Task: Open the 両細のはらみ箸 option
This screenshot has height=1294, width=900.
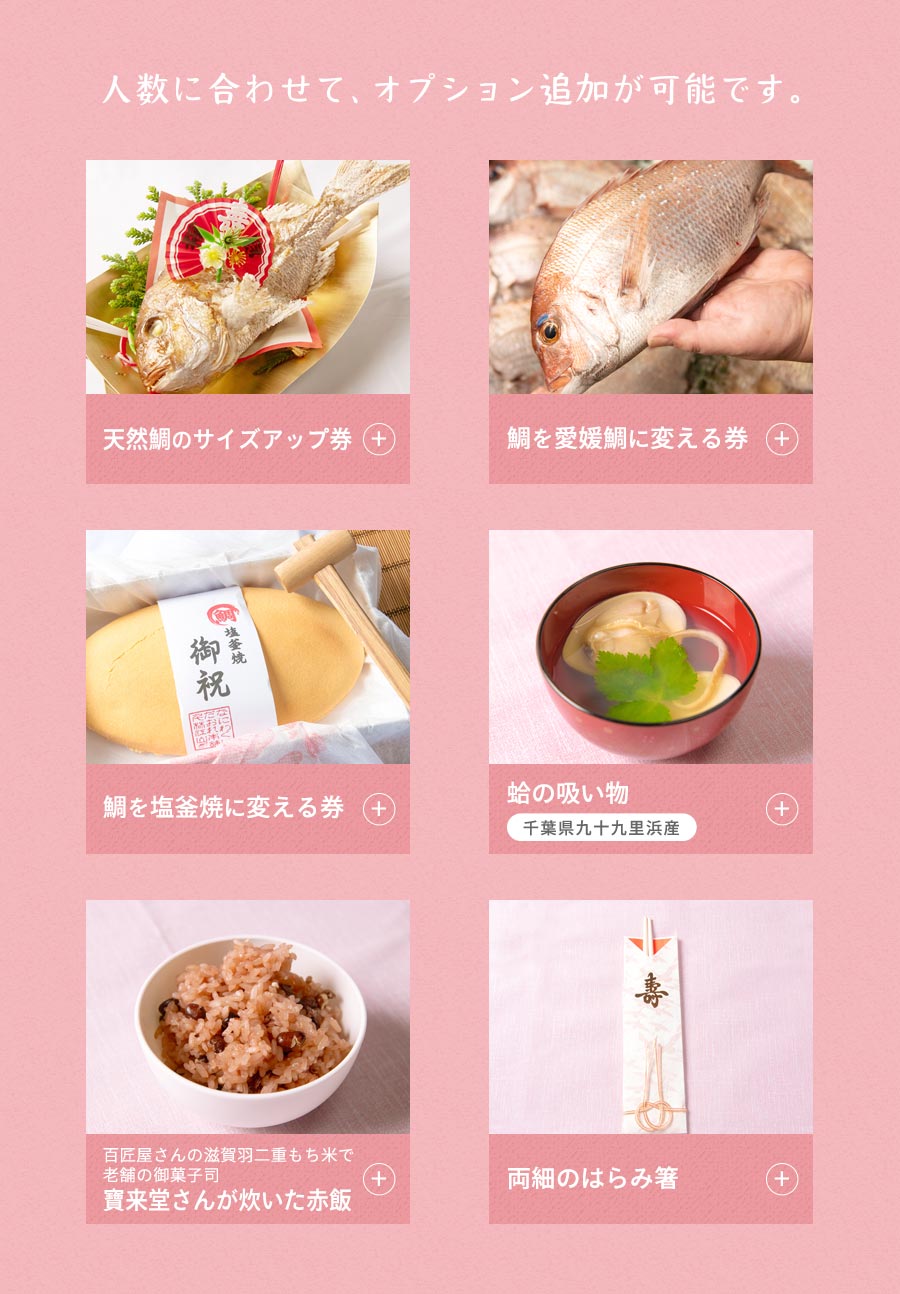Action: 782,1179
